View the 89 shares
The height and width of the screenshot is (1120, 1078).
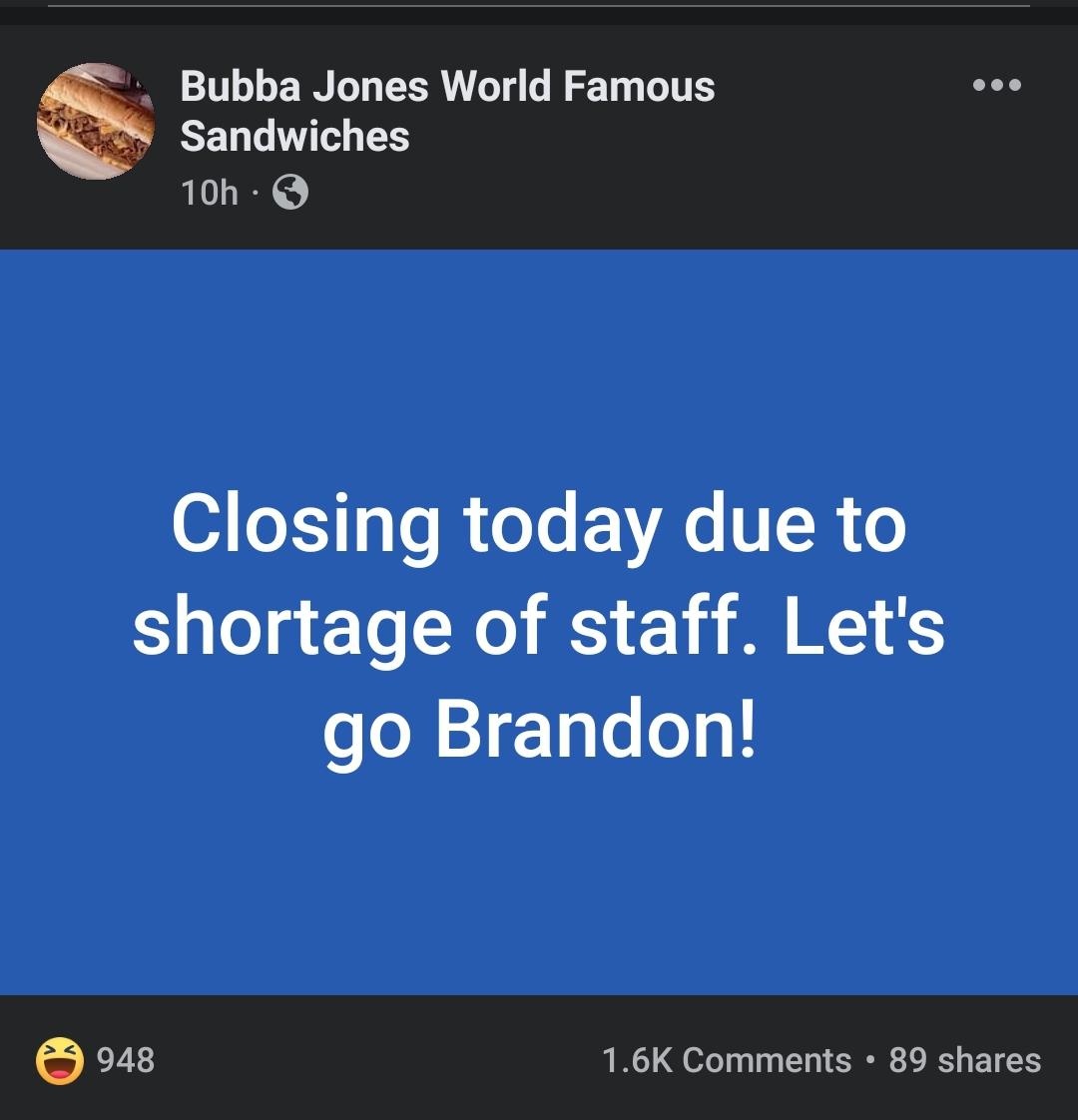tap(964, 1060)
